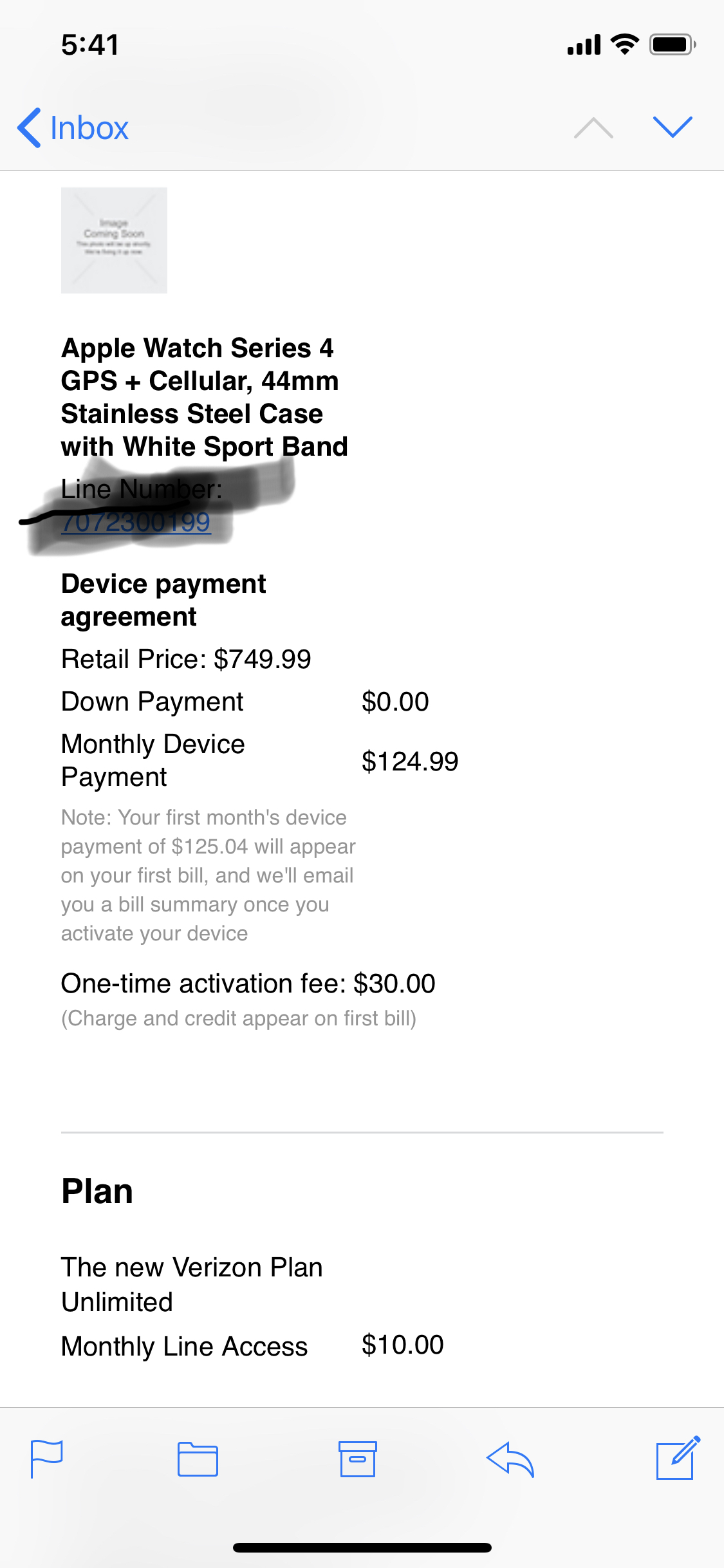Show the next message with the down arrow
The width and height of the screenshot is (724, 1568).
[672, 127]
